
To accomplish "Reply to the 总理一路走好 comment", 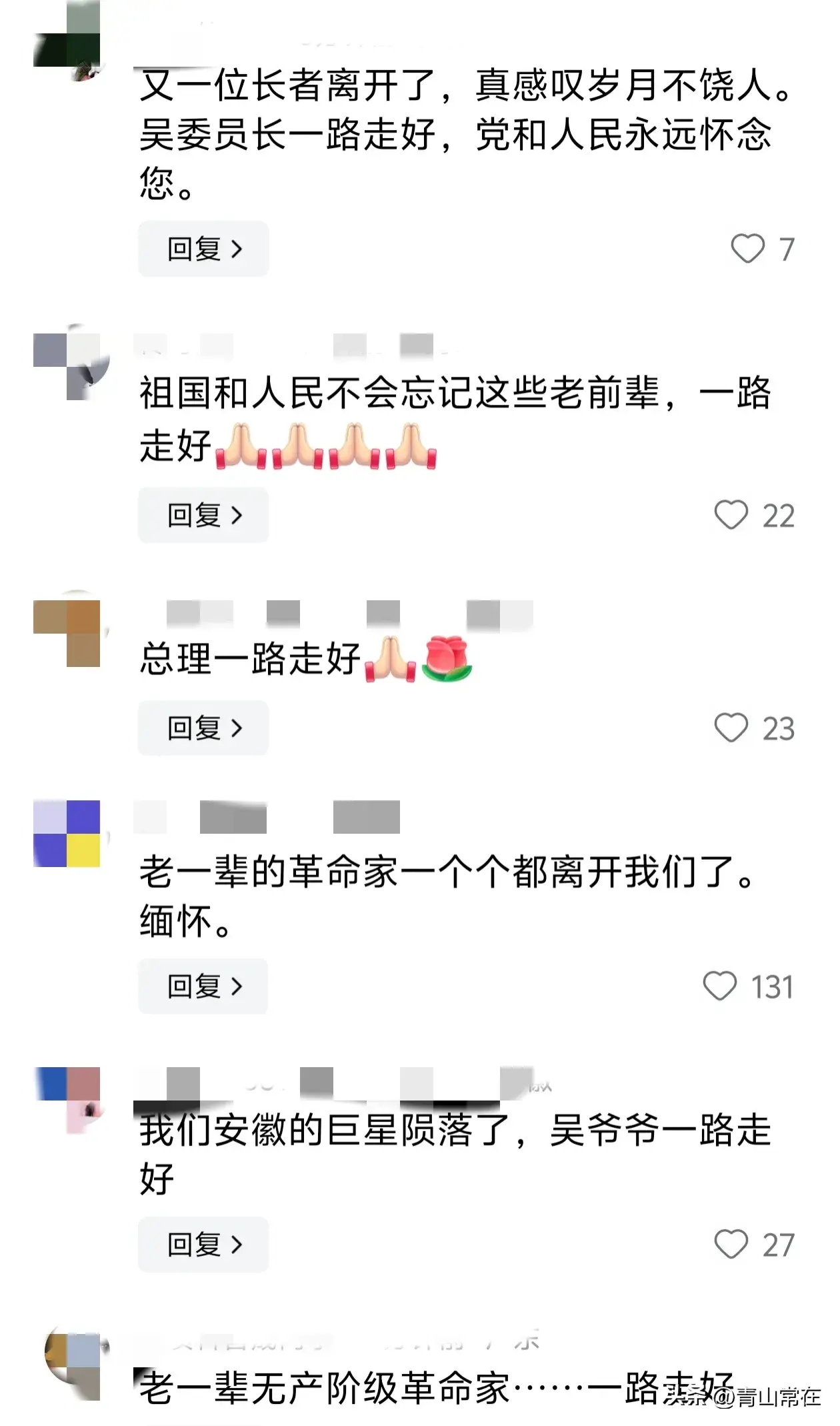I will 203,728.
